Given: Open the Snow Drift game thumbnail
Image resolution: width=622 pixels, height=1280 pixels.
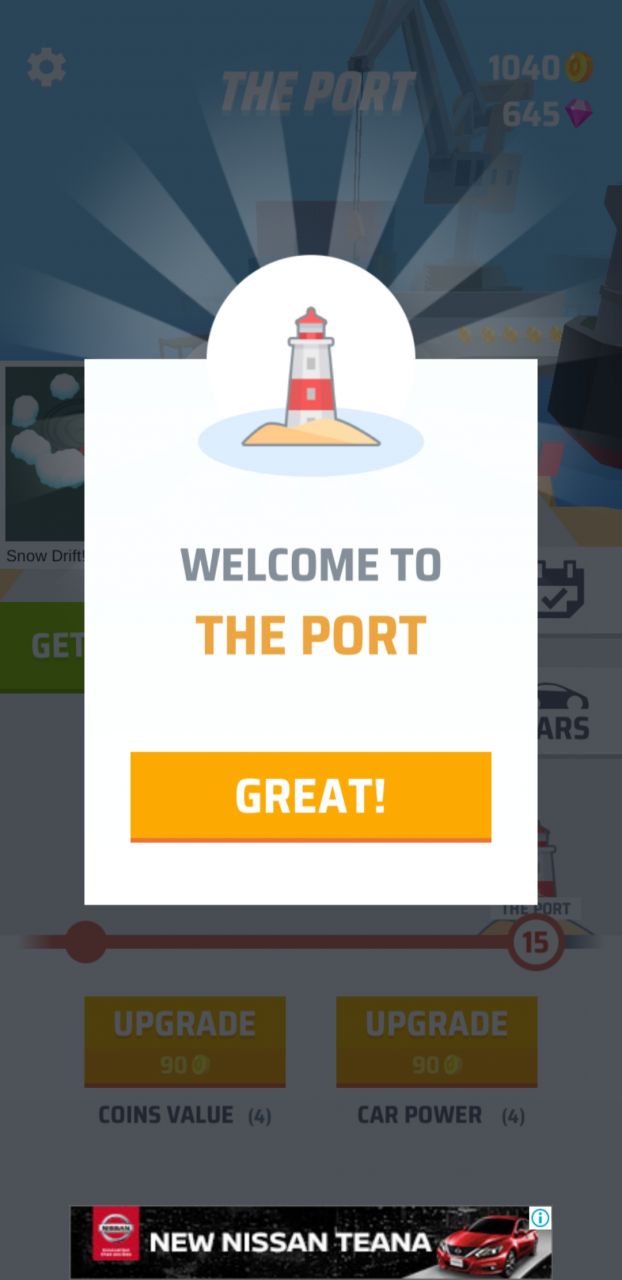Looking at the screenshot, I should pyautogui.click(x=44, y=460).
